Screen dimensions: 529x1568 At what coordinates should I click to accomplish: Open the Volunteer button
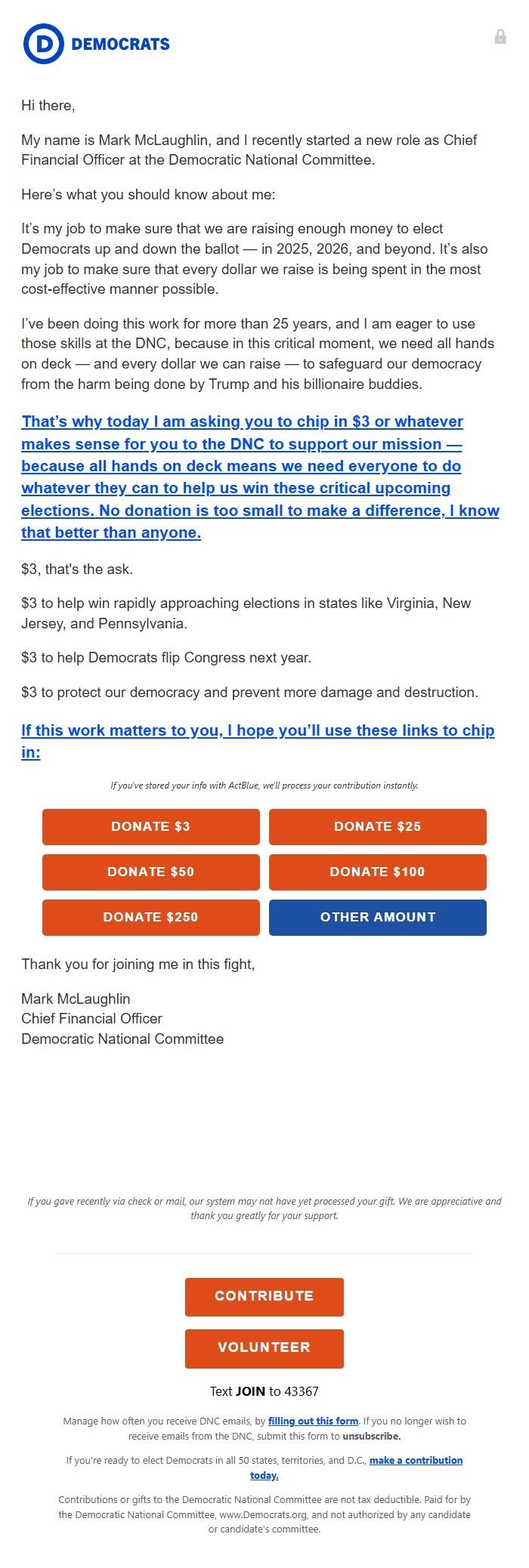point(264,1347)
